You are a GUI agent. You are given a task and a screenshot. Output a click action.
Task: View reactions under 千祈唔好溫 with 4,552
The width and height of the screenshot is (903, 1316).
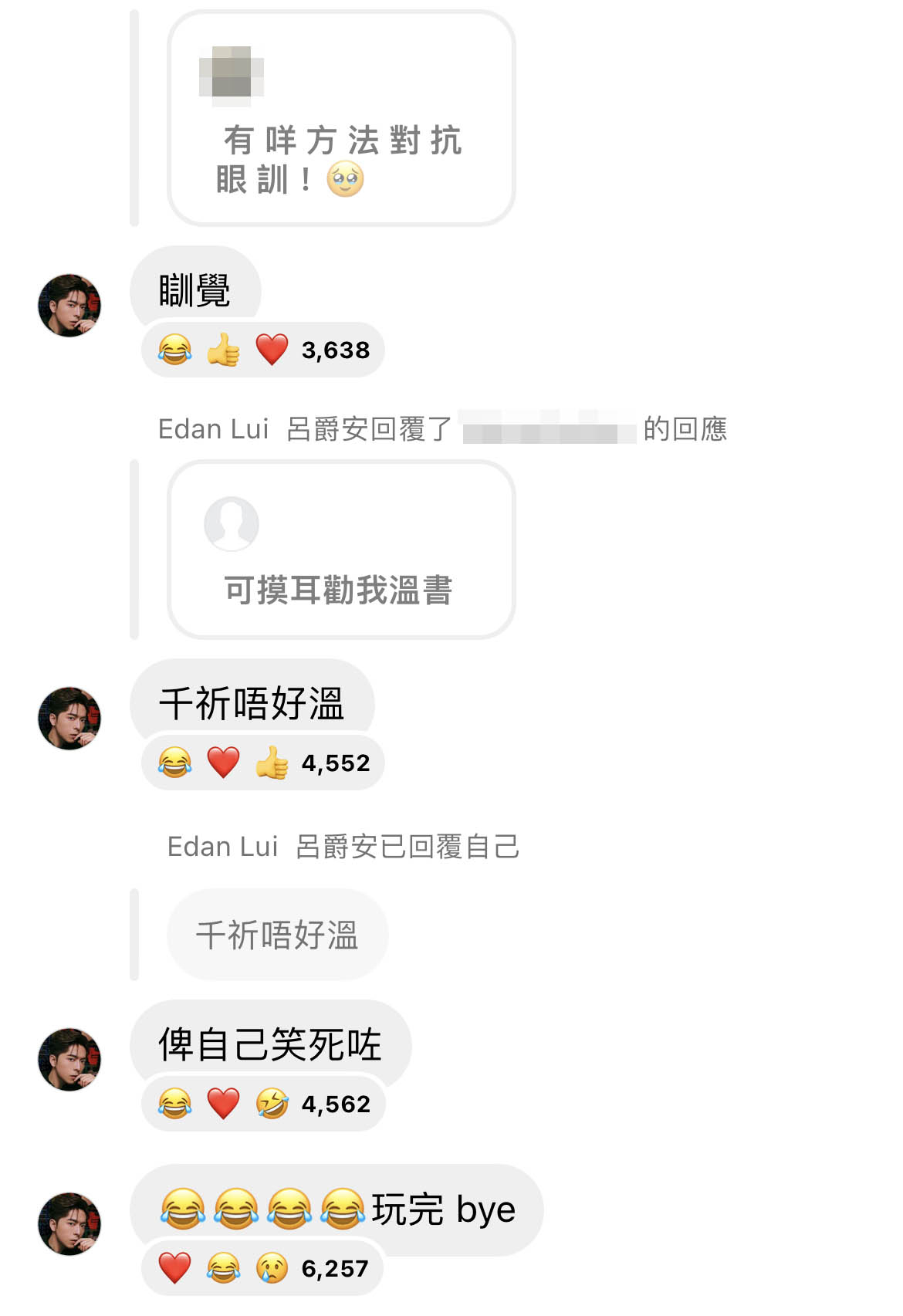coord(263,763)
